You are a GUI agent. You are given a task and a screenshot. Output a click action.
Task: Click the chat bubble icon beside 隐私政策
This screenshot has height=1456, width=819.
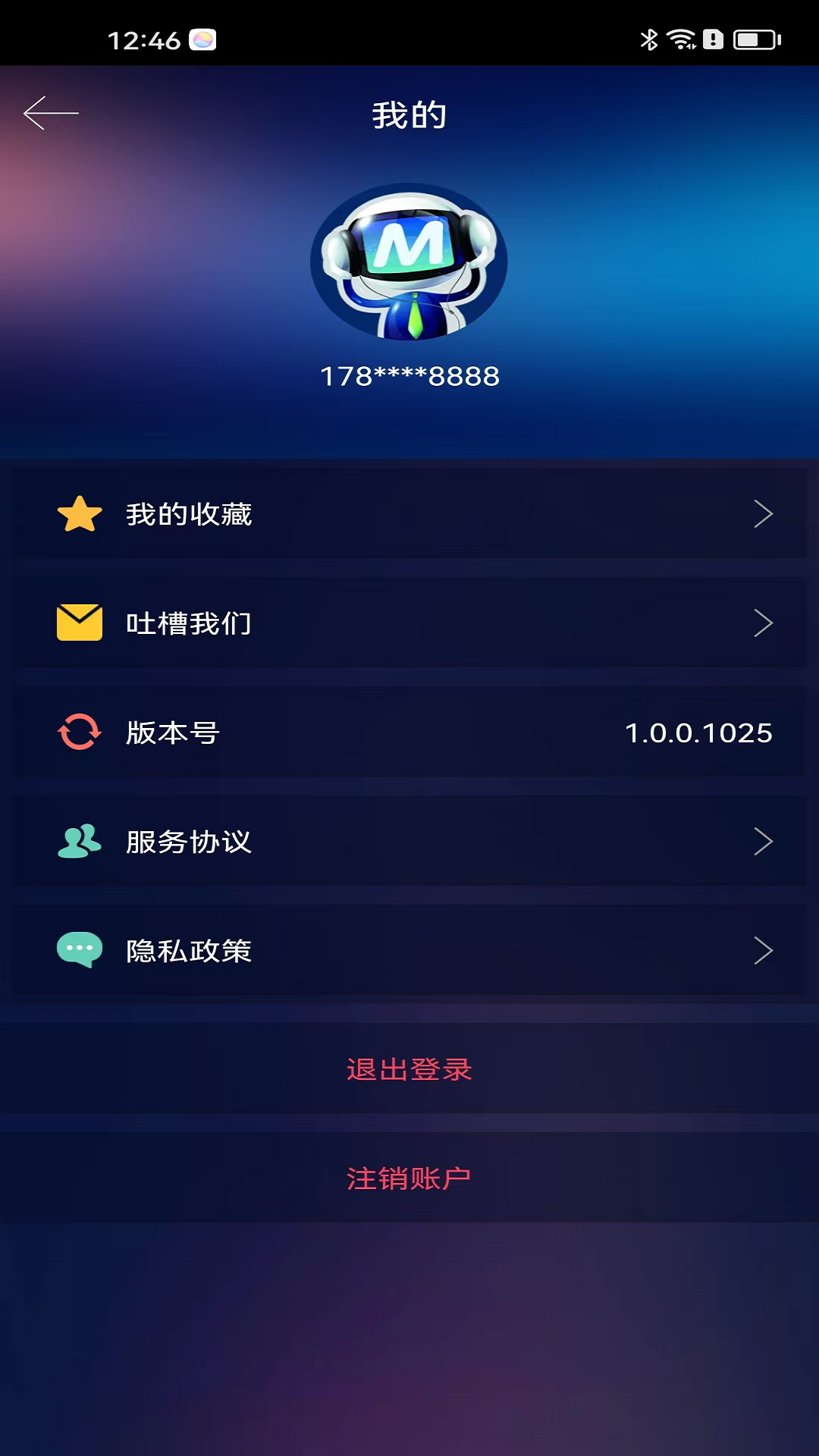click(x=78, y=949)
